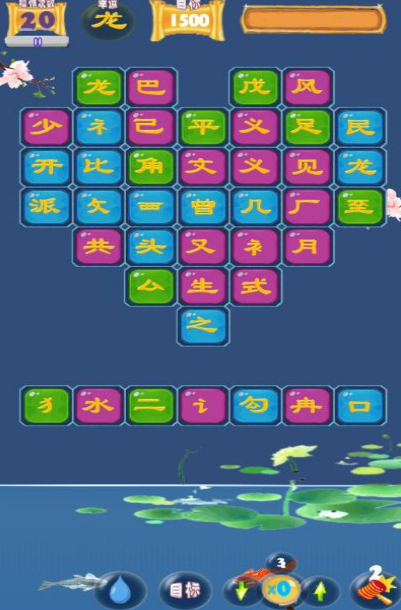Tap the green 角 tile
401x610 pixels.
click(x=151, y=167)
